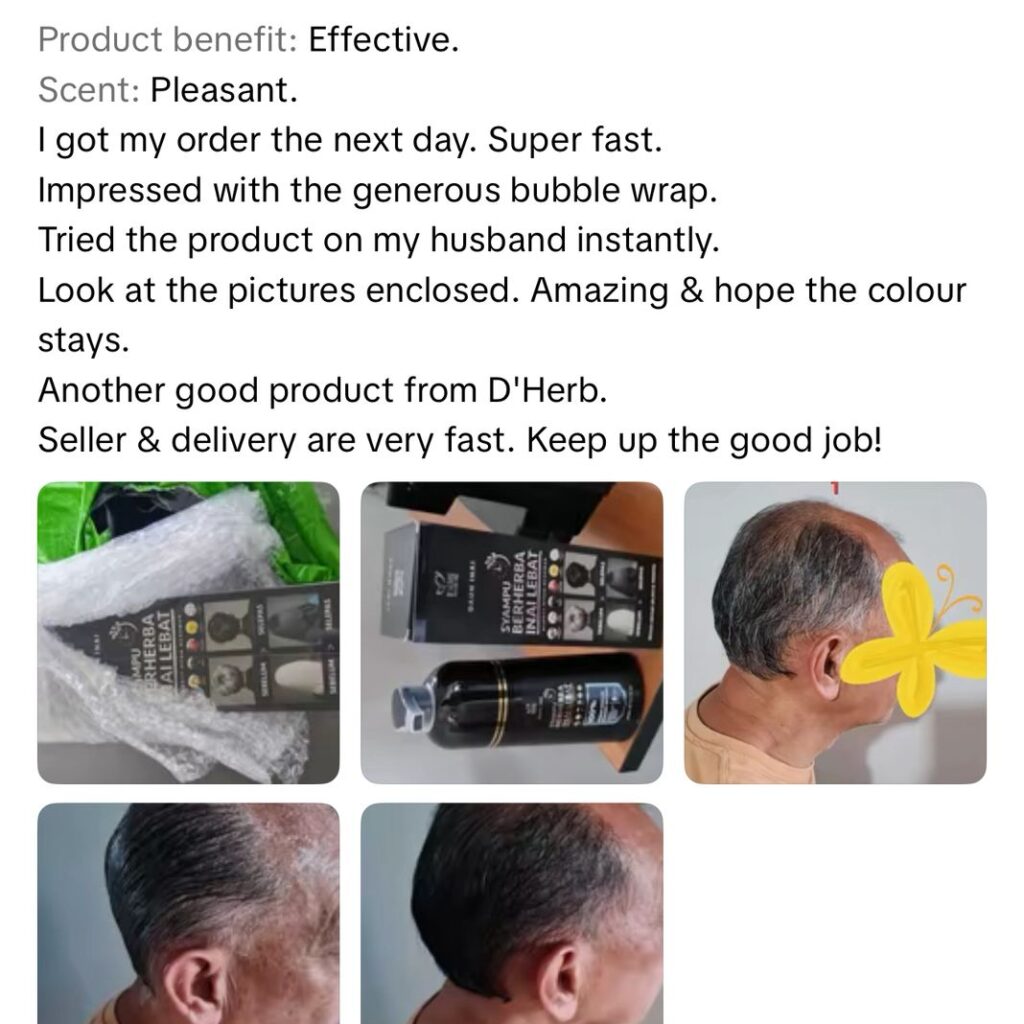
Task: View the photo with the yellow butterfly sticker
Action: pyautogui.click(x=834, y=632)
